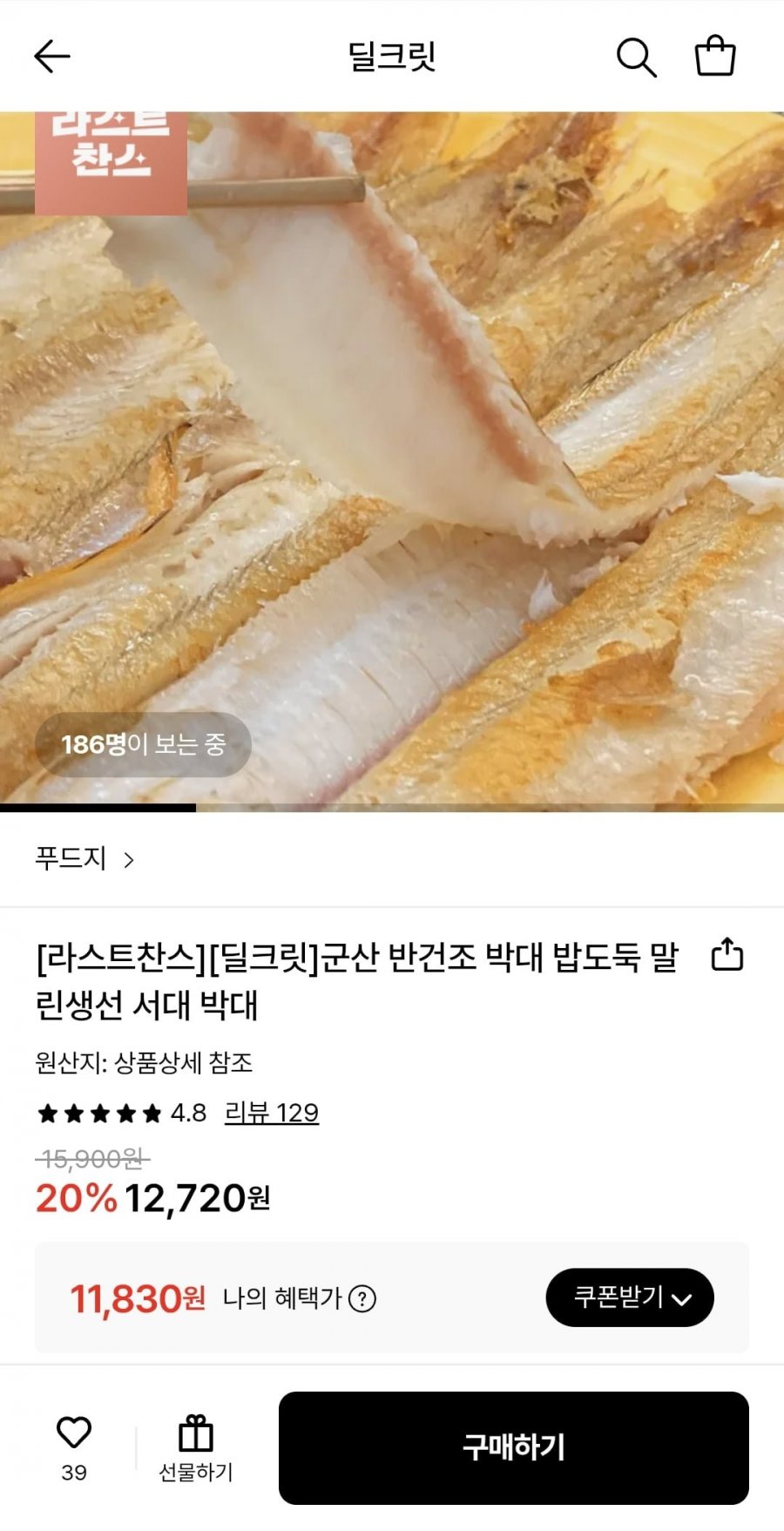Share this product

coord(727,955)
